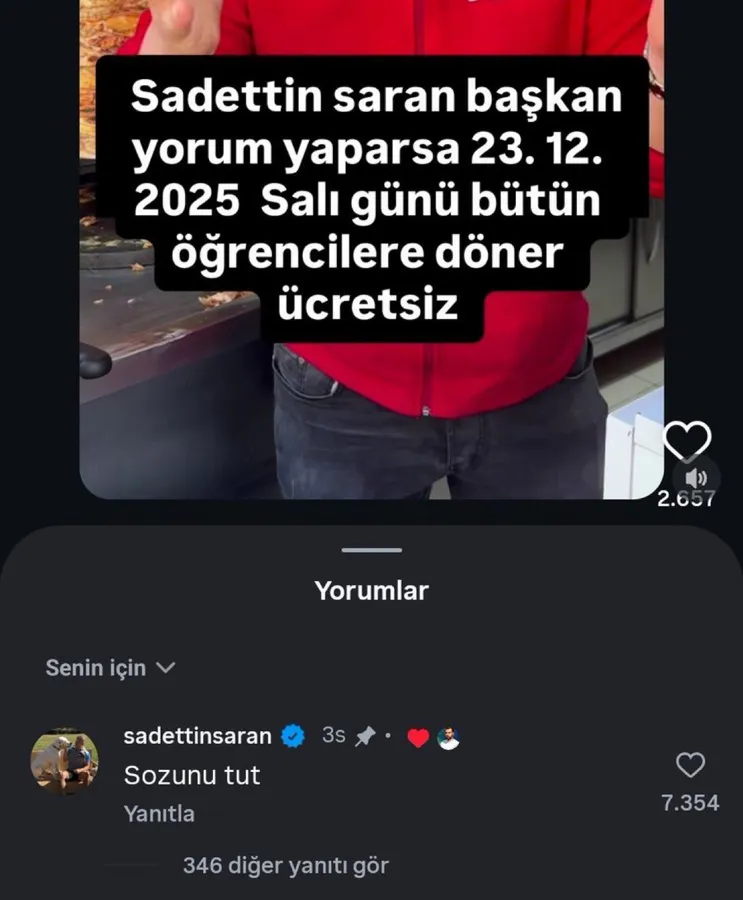Image resolution: width=743 pixels, height=900 pixels.
Task: Open the Senin için sort dropdown
Action: pos(110,668)
